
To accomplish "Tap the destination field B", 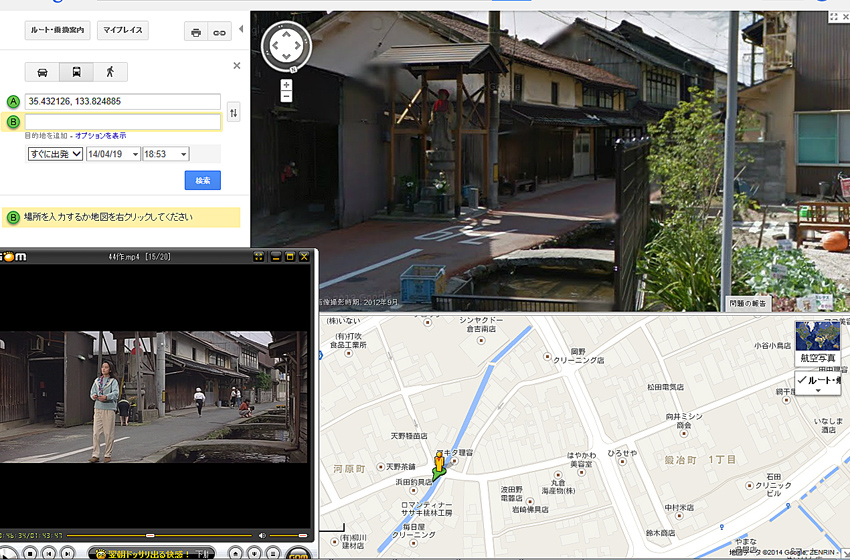I will (x=122, y=121).
